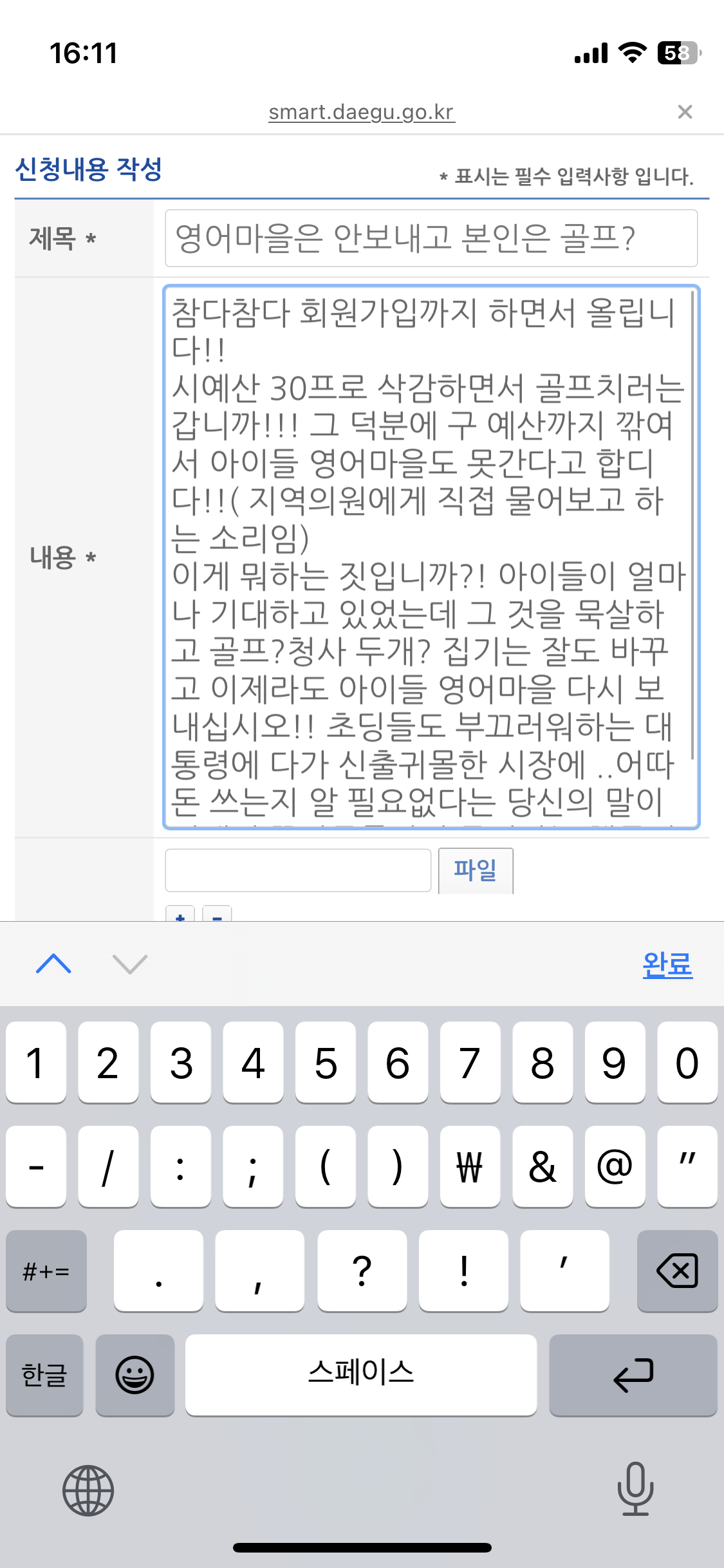Switch the keyboard to 한글
This screenshot has width=724, height=1568.
(44, 1375)
